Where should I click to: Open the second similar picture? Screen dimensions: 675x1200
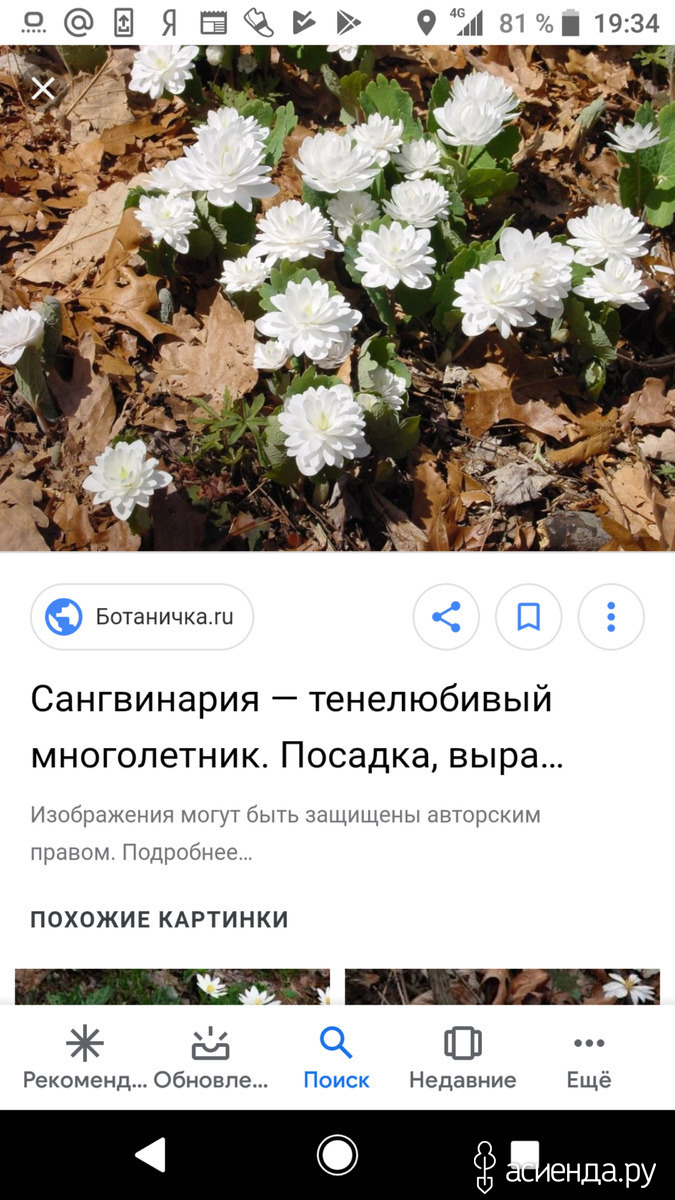click(x=502, y=986)
